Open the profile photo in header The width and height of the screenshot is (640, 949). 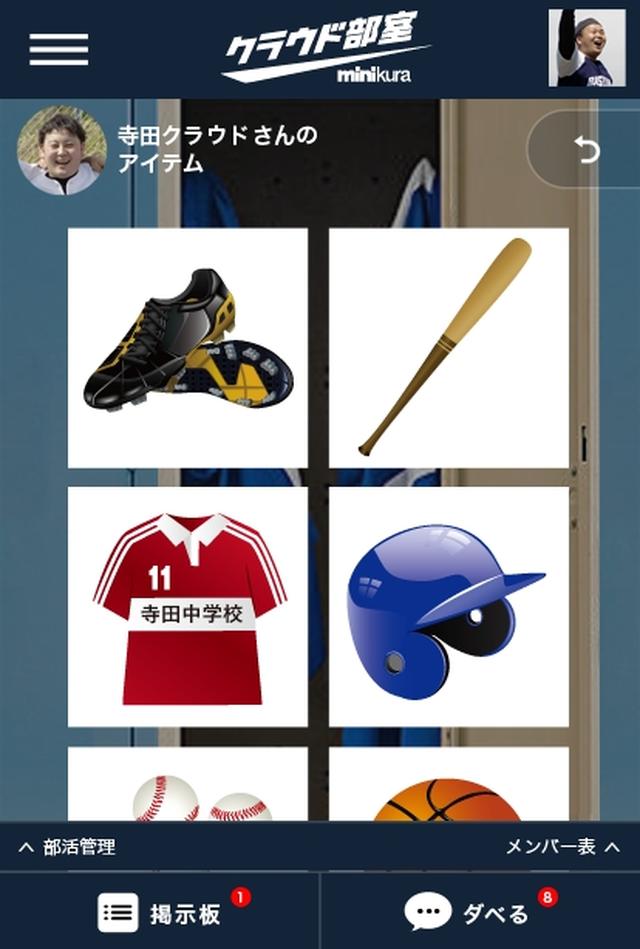580,48
